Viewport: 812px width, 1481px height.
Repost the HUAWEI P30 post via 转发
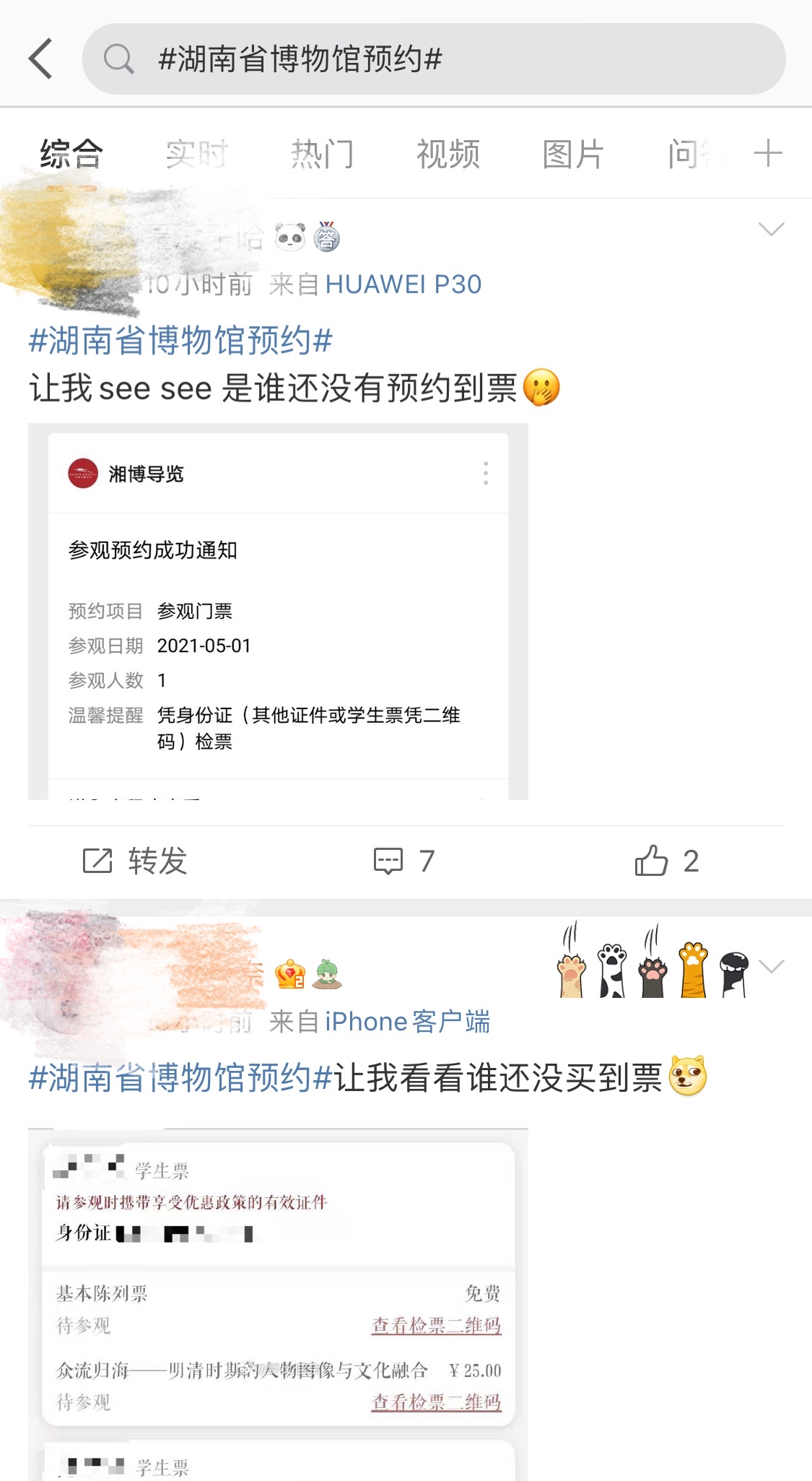click(x=135, y=861)
